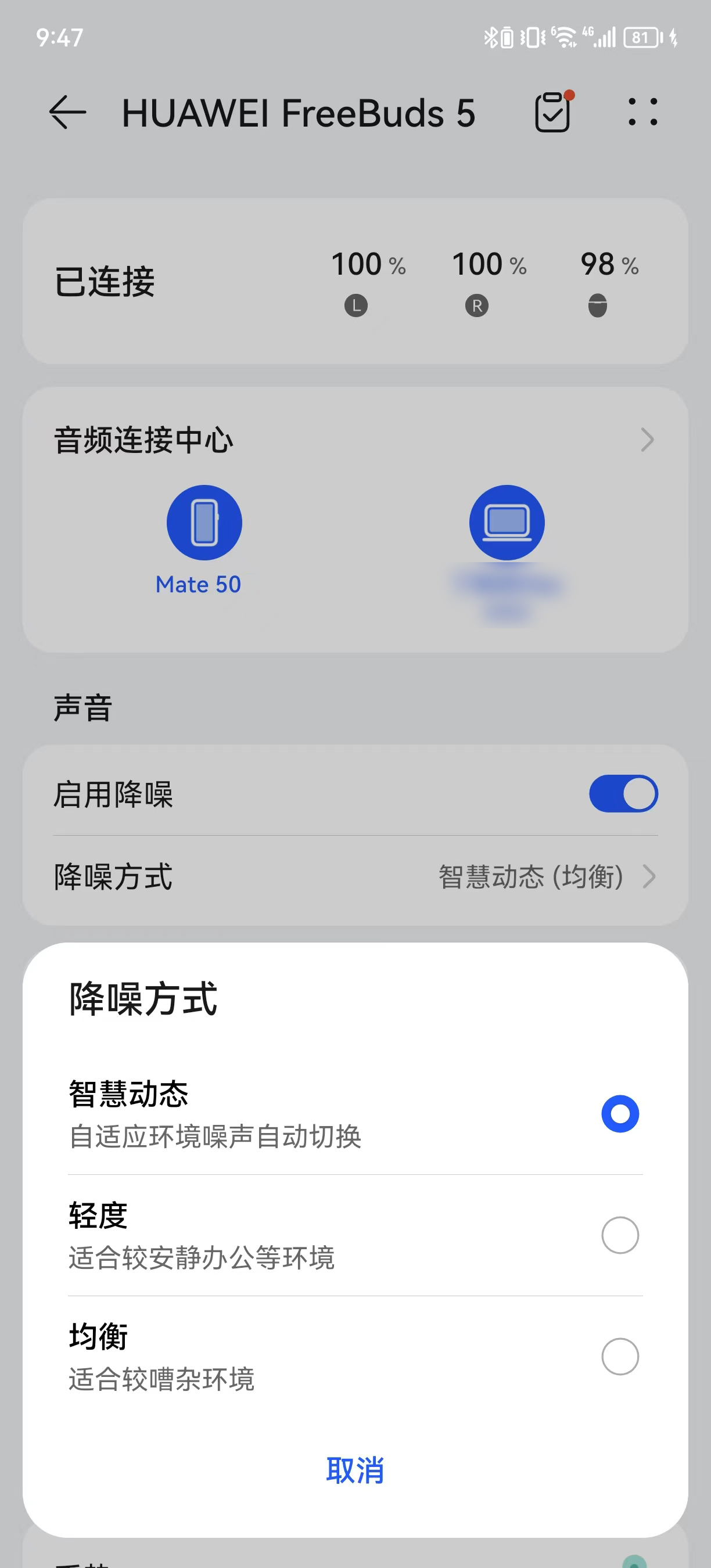Select the connected laptop device icon
This screenshot has height=1568, width=711.
(507, 522)
